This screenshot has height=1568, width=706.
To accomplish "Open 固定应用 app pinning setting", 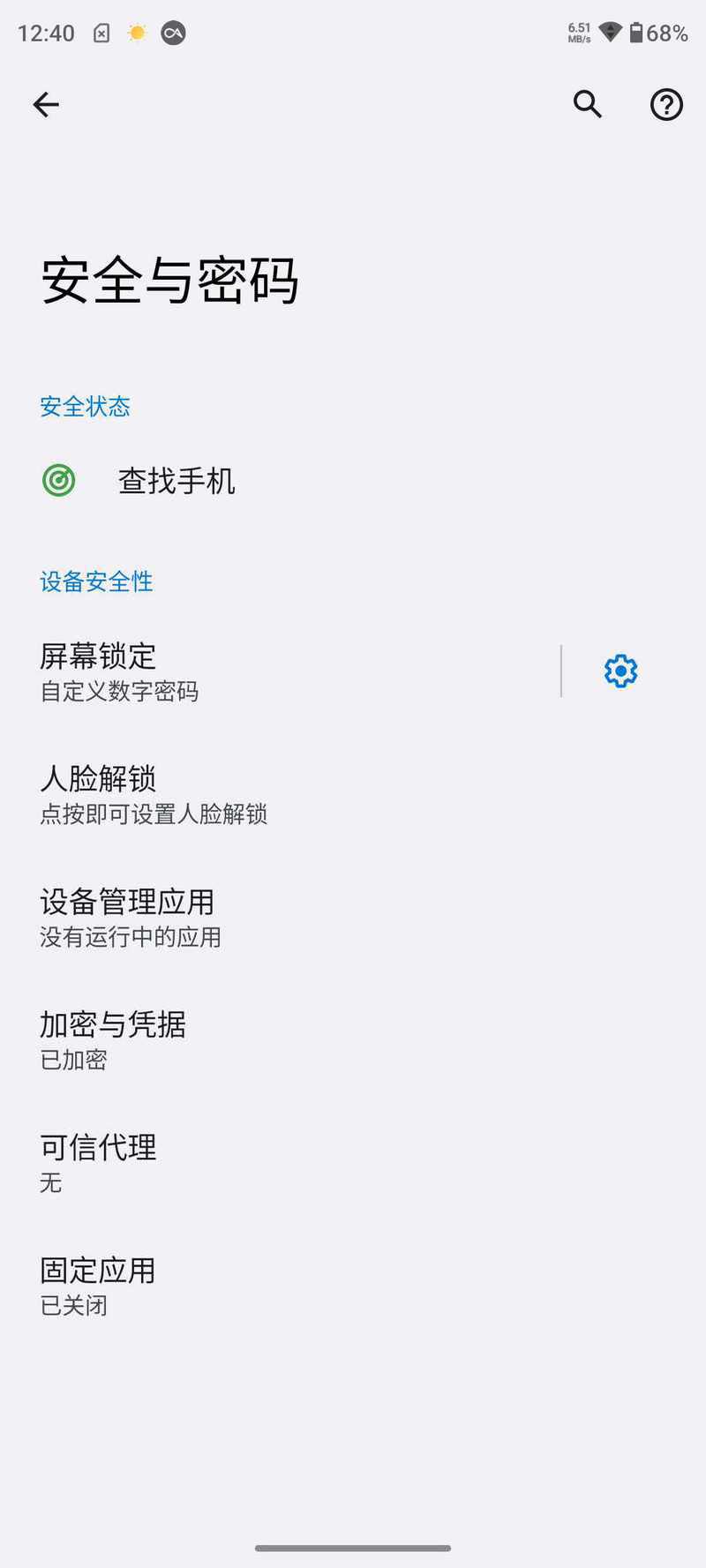I will pyautogui.click(x=353, y=1287).
